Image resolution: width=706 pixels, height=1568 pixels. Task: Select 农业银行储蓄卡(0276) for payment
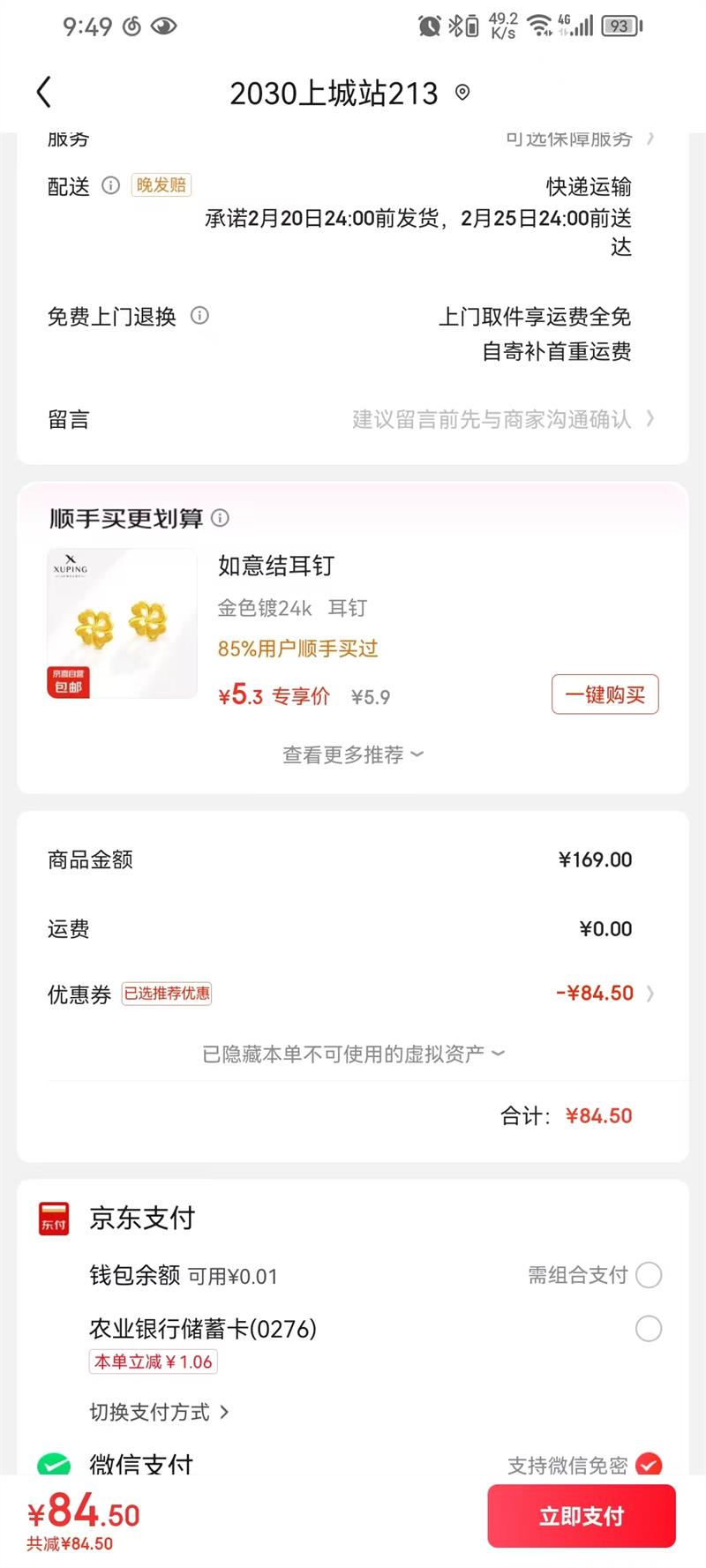pyautogui.click(x=648, y=1329)
